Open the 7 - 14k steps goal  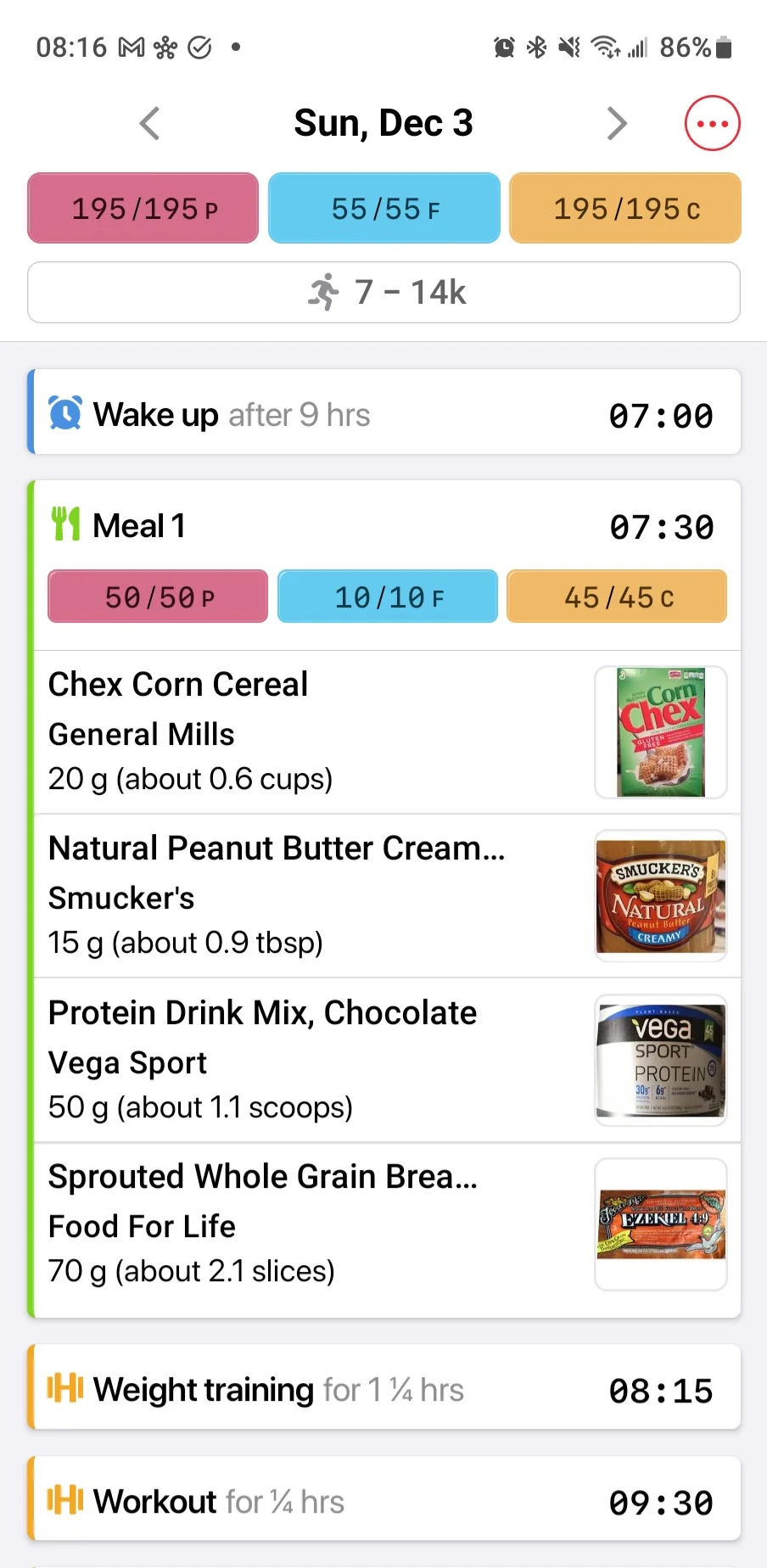(383, 293)
